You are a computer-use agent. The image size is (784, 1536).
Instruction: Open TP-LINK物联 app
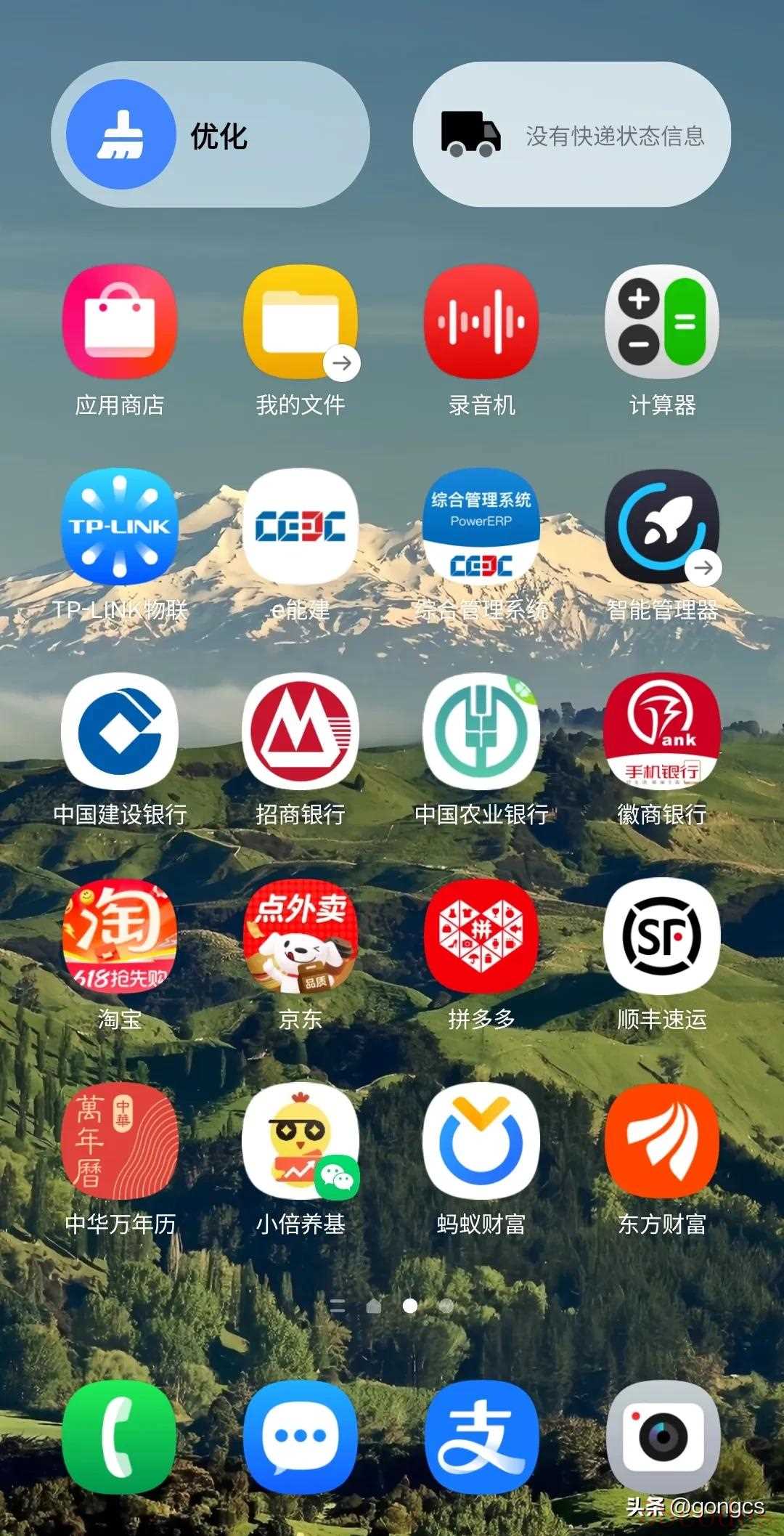click(119, 527)
